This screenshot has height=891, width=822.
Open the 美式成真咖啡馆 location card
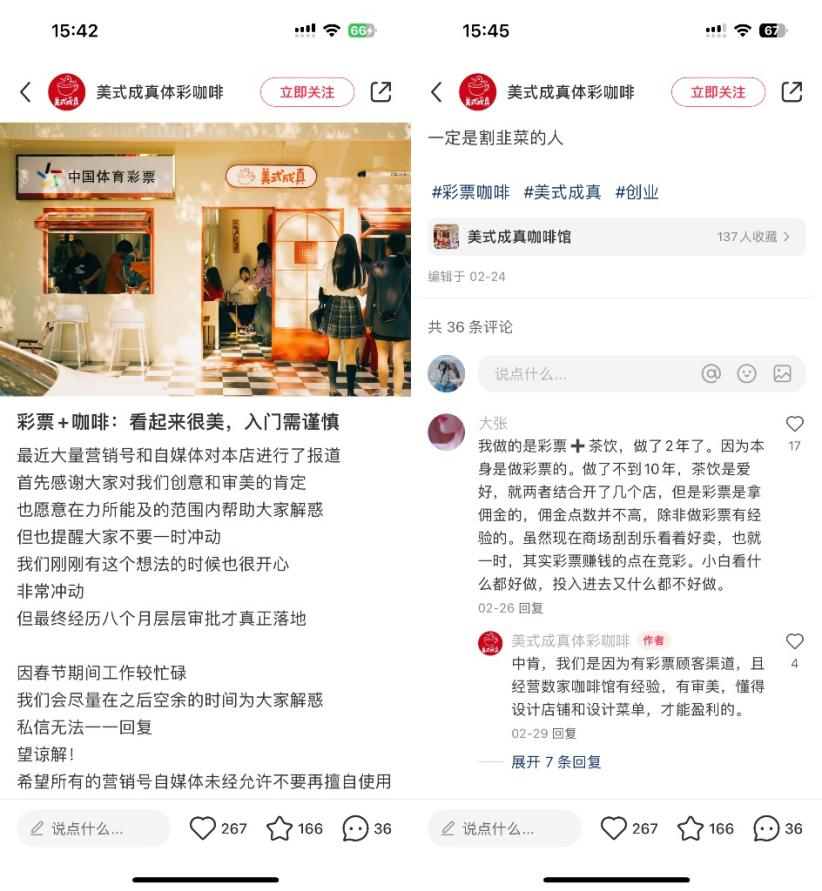click(616, 237)
